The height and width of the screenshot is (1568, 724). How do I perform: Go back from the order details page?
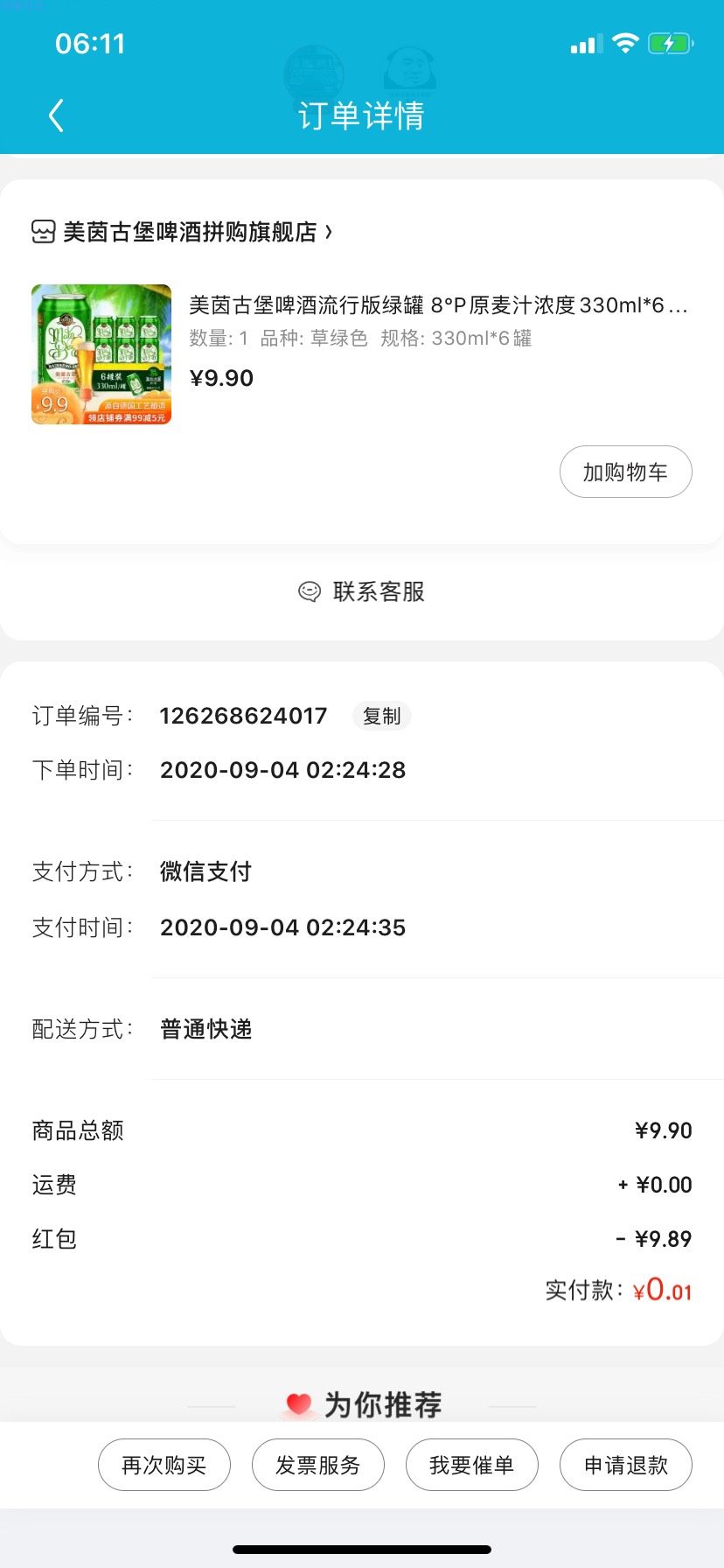tap(57, 115)
